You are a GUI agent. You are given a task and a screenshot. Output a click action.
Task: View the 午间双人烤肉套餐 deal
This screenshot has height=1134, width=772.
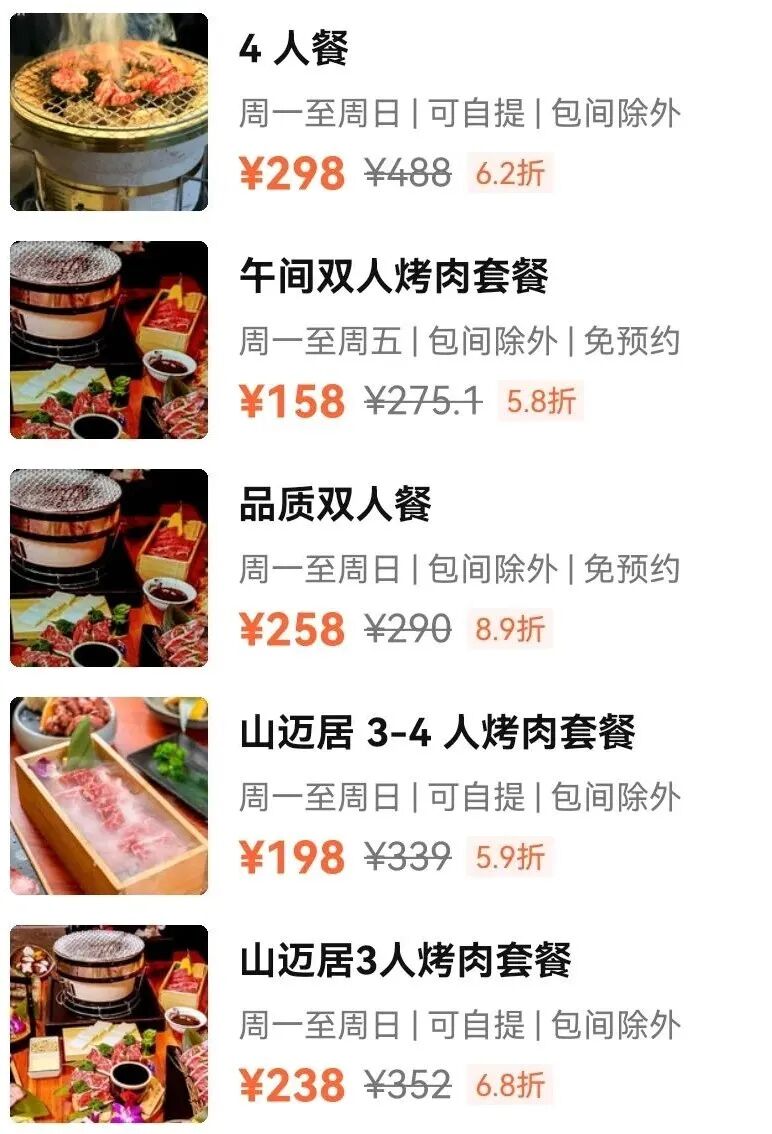tap(393, 277)
